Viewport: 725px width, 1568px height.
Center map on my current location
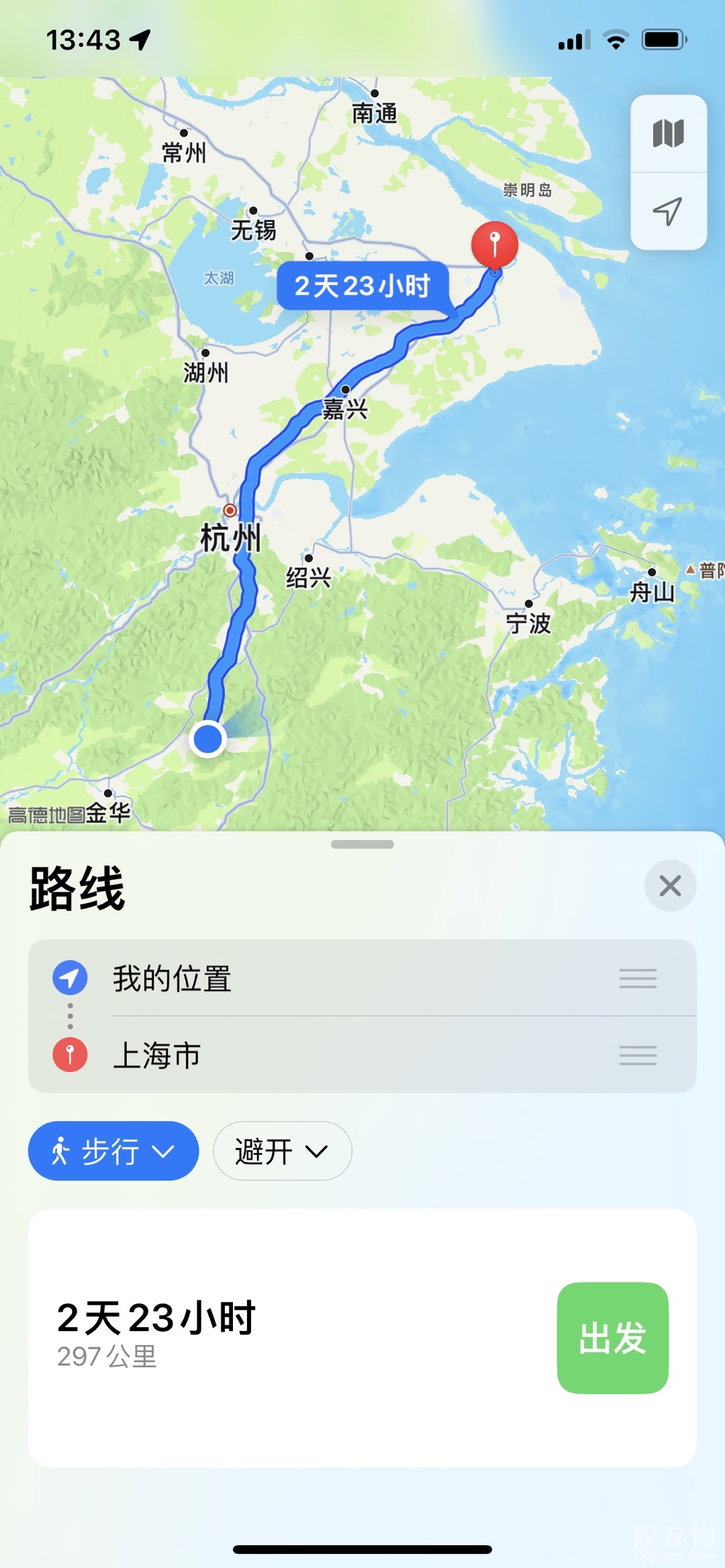click(x=668, y=211)
